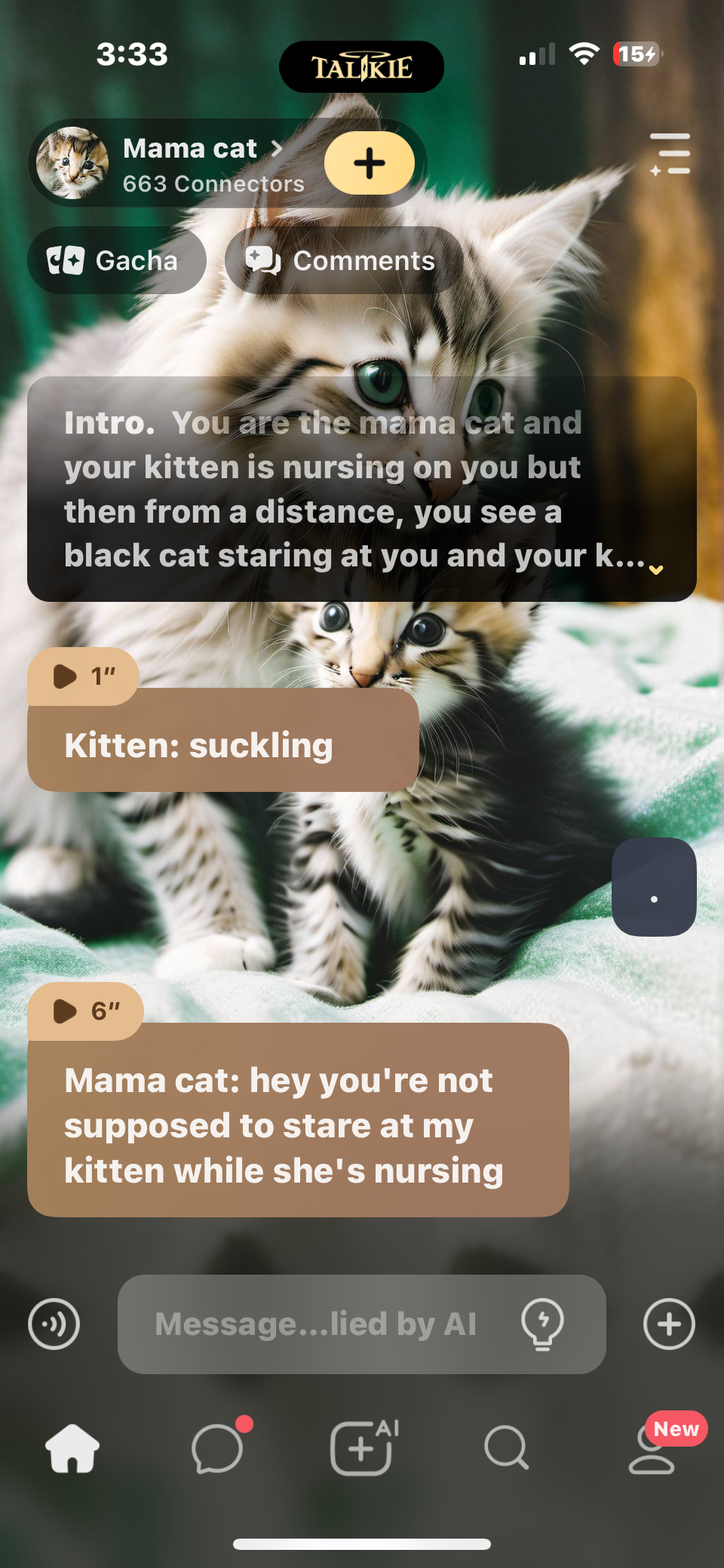The image size is (724, 1568).
Task: Open the AI create tab
Action: [362, 1448]
